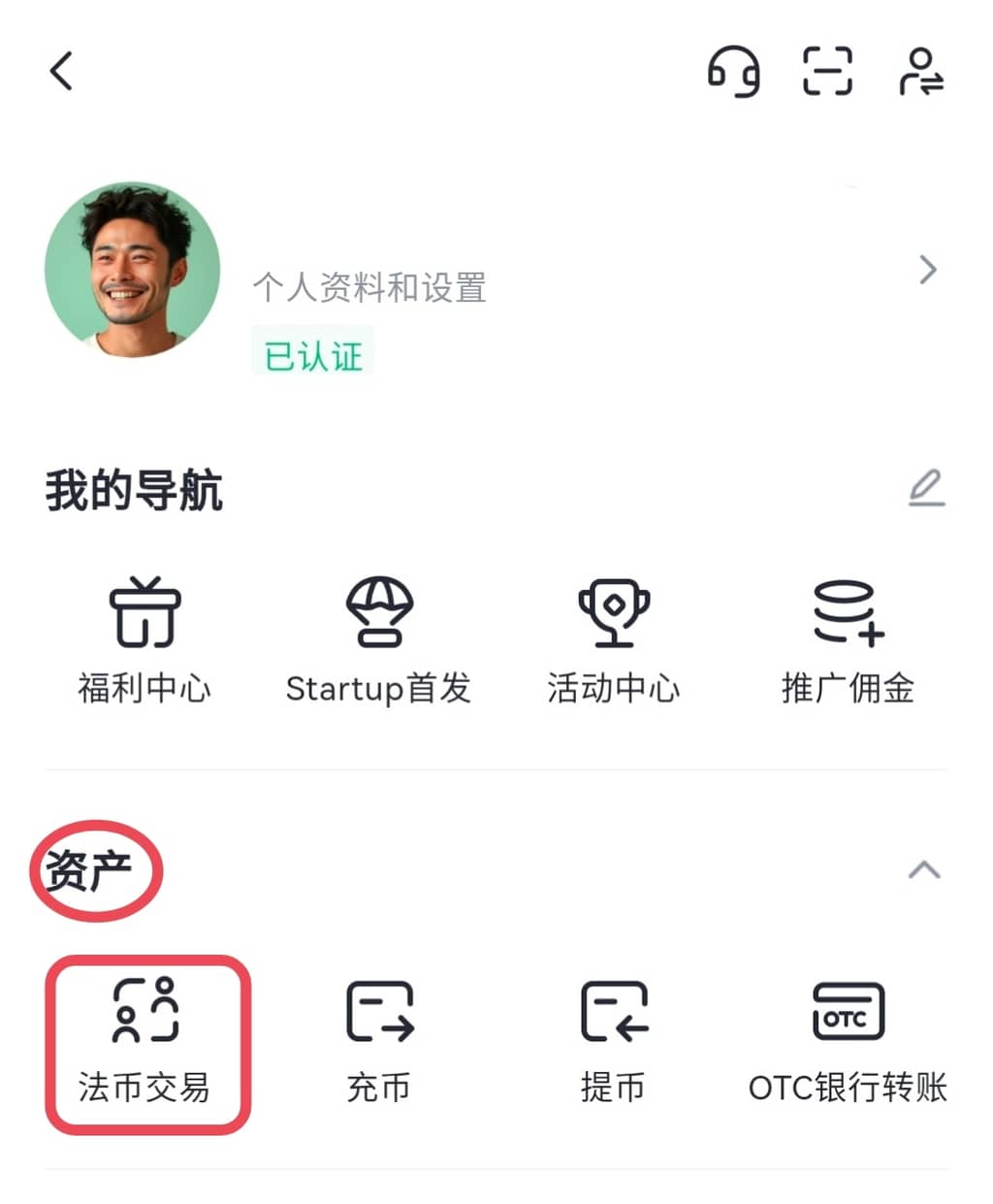
Task: Open 法币交易
Action: point(145,1042)
